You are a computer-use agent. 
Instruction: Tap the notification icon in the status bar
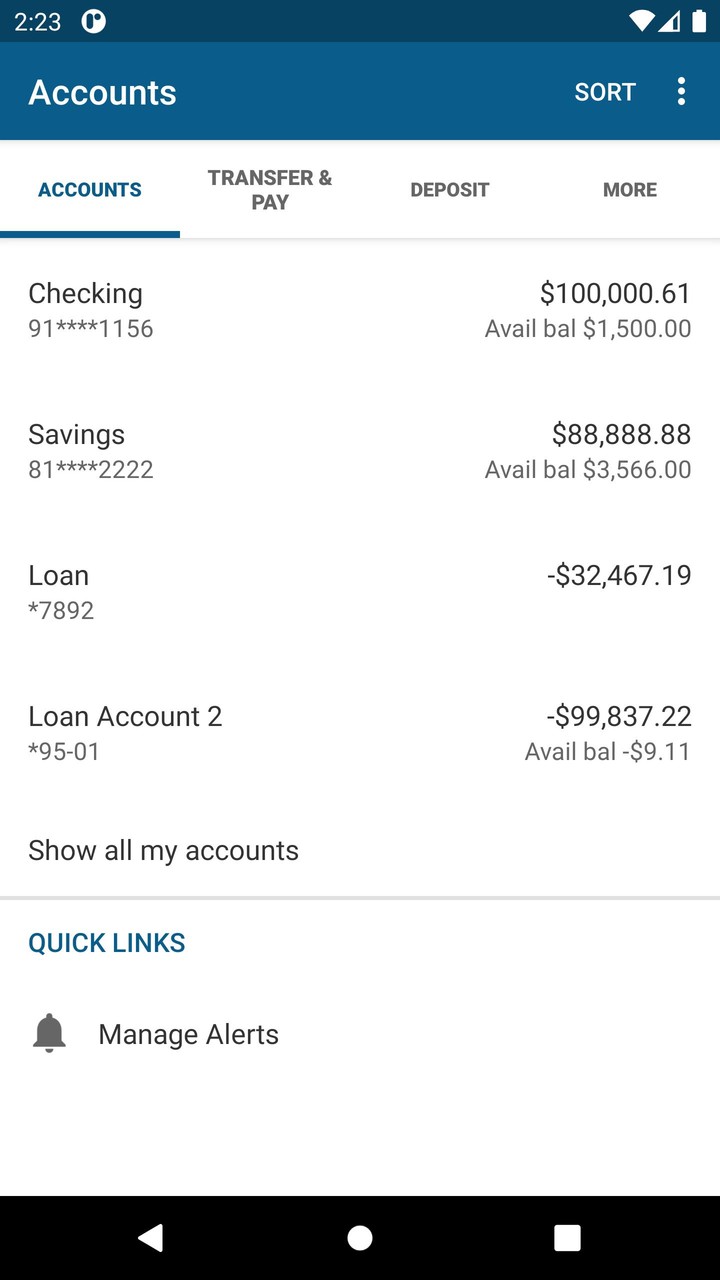pos(94,20)
